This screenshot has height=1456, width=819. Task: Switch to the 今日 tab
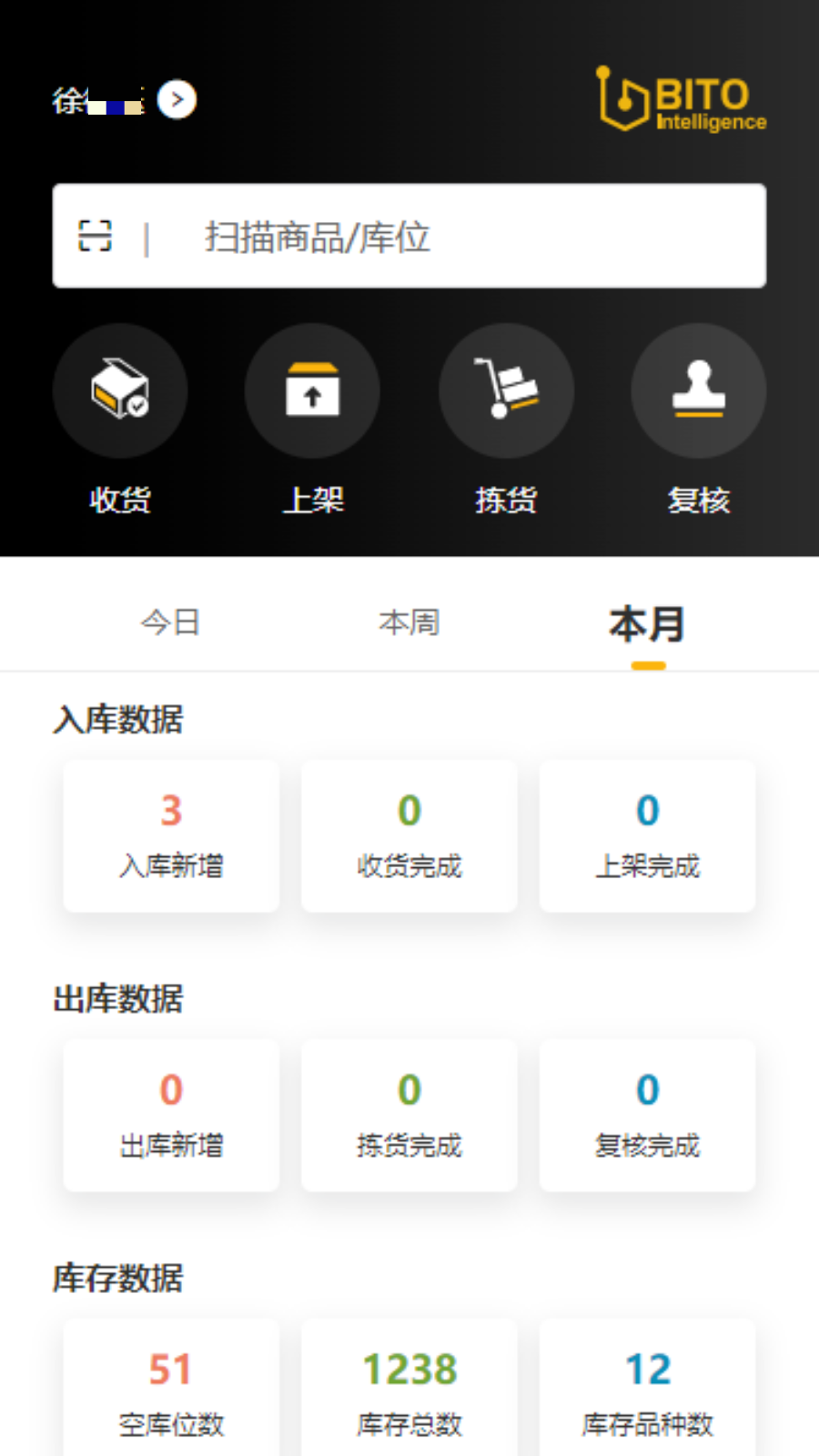point(170,623)
